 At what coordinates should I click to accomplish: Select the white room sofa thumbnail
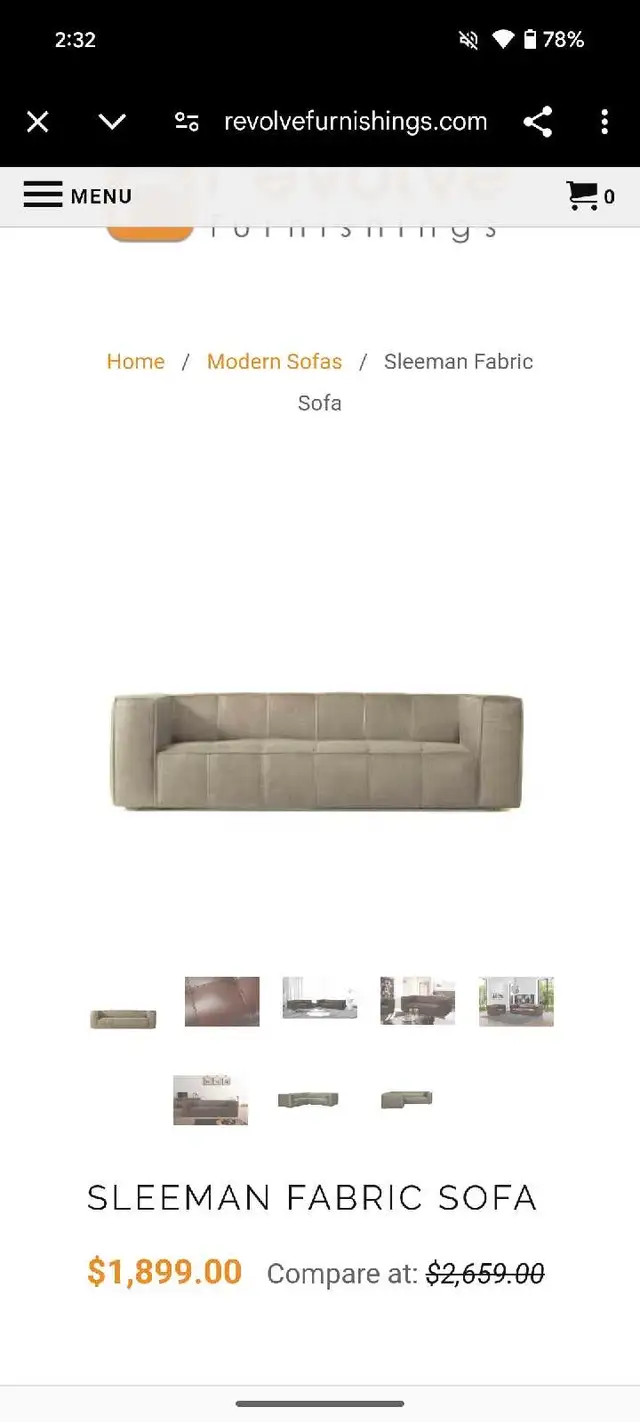(320, 998)
